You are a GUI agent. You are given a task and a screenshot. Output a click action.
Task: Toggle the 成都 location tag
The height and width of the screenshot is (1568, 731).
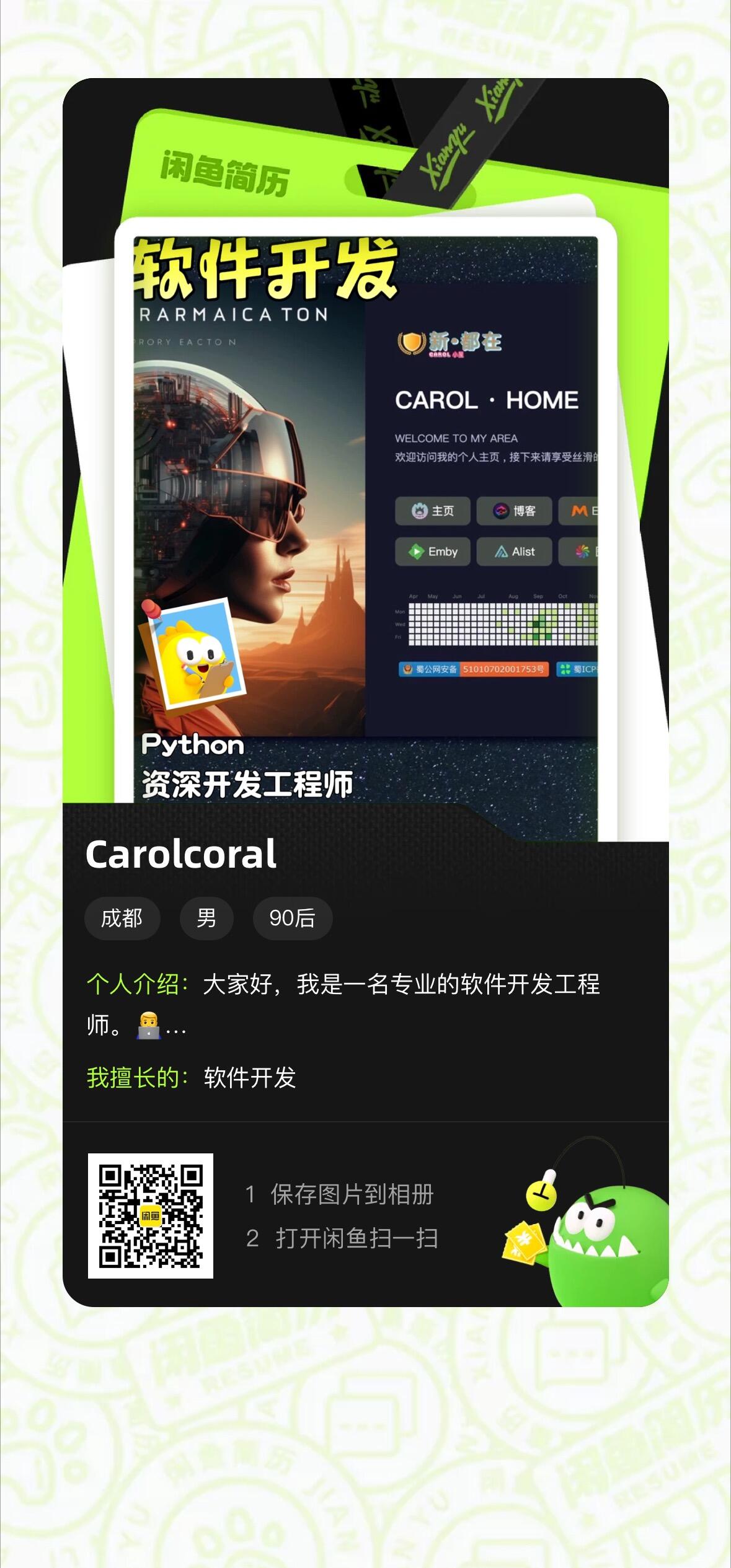[122, 918]
